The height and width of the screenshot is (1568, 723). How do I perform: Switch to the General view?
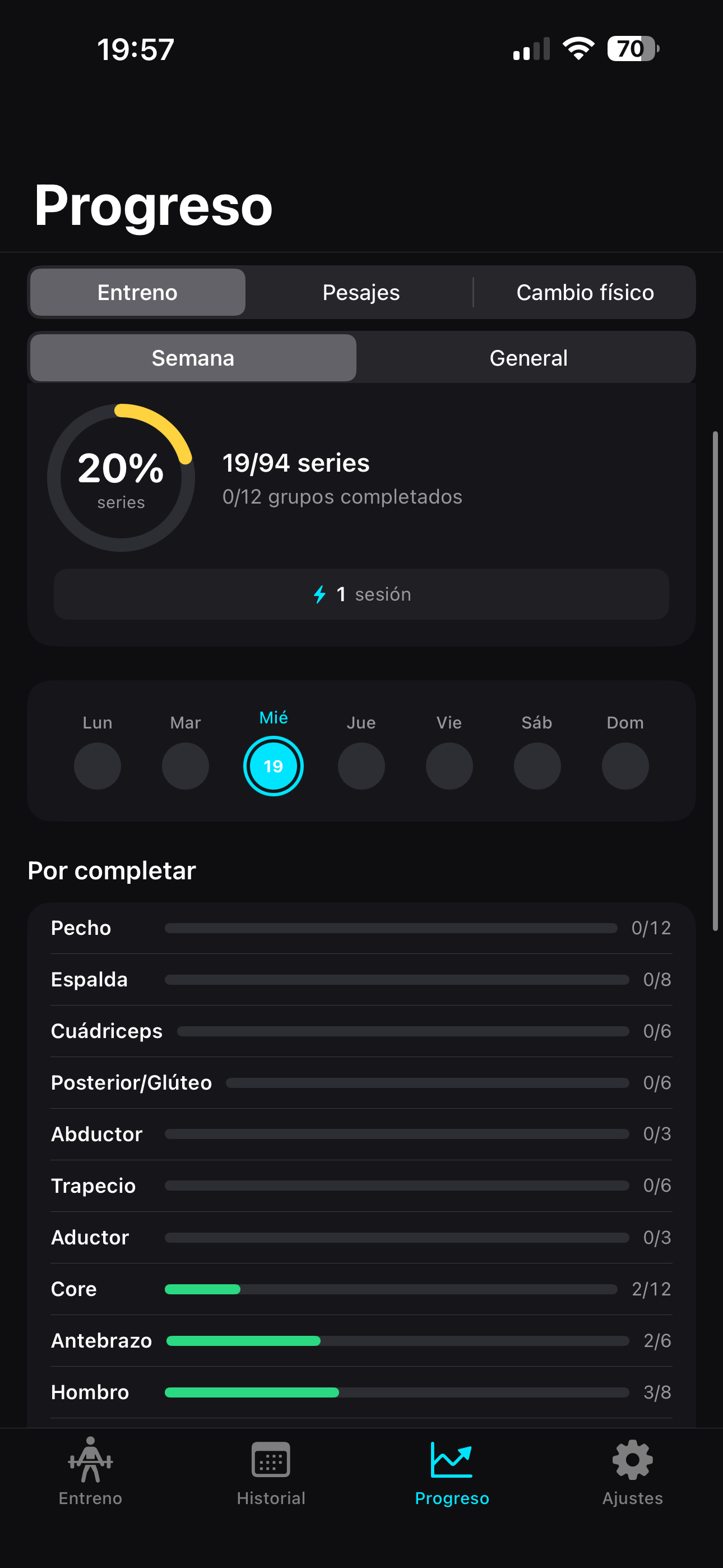529,358
